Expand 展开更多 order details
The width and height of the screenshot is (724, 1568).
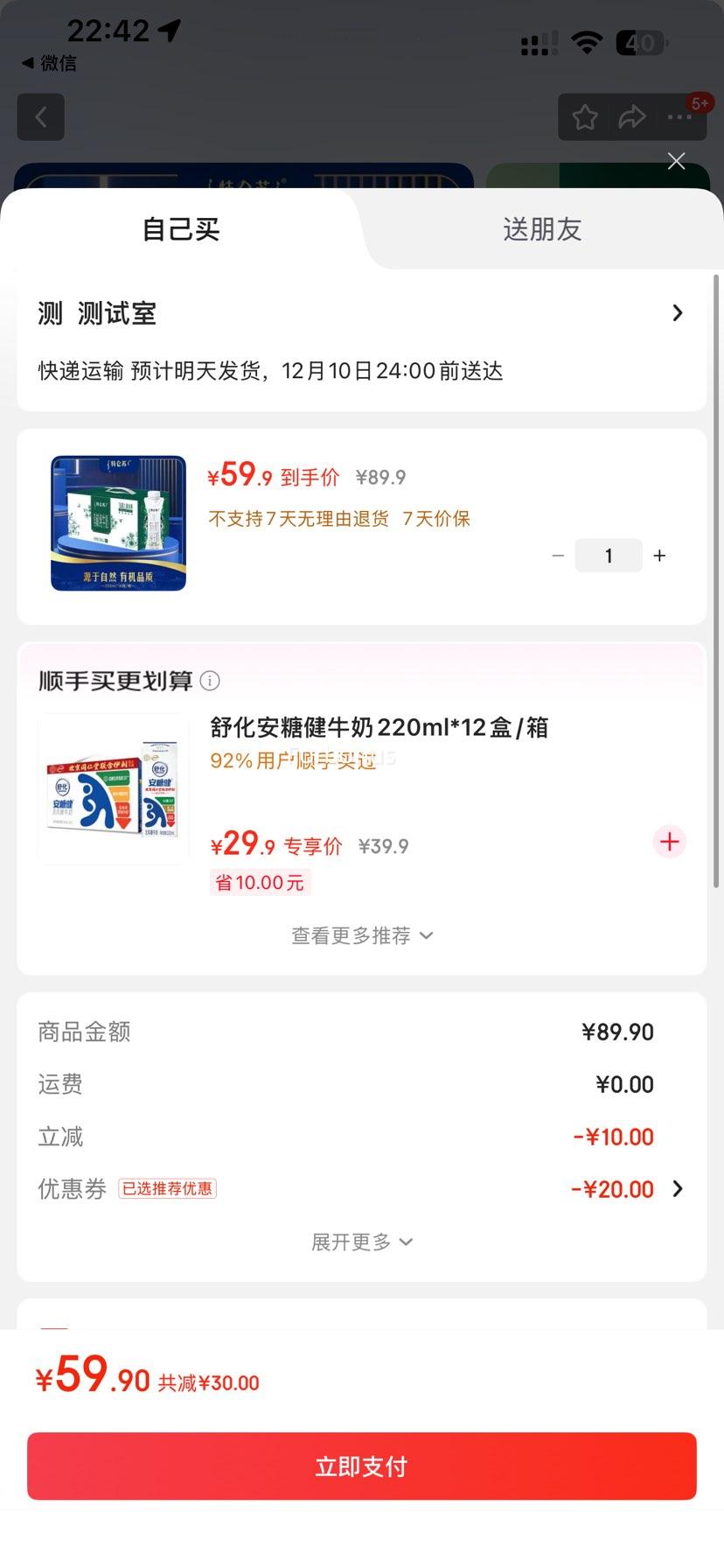[361, 1241]
